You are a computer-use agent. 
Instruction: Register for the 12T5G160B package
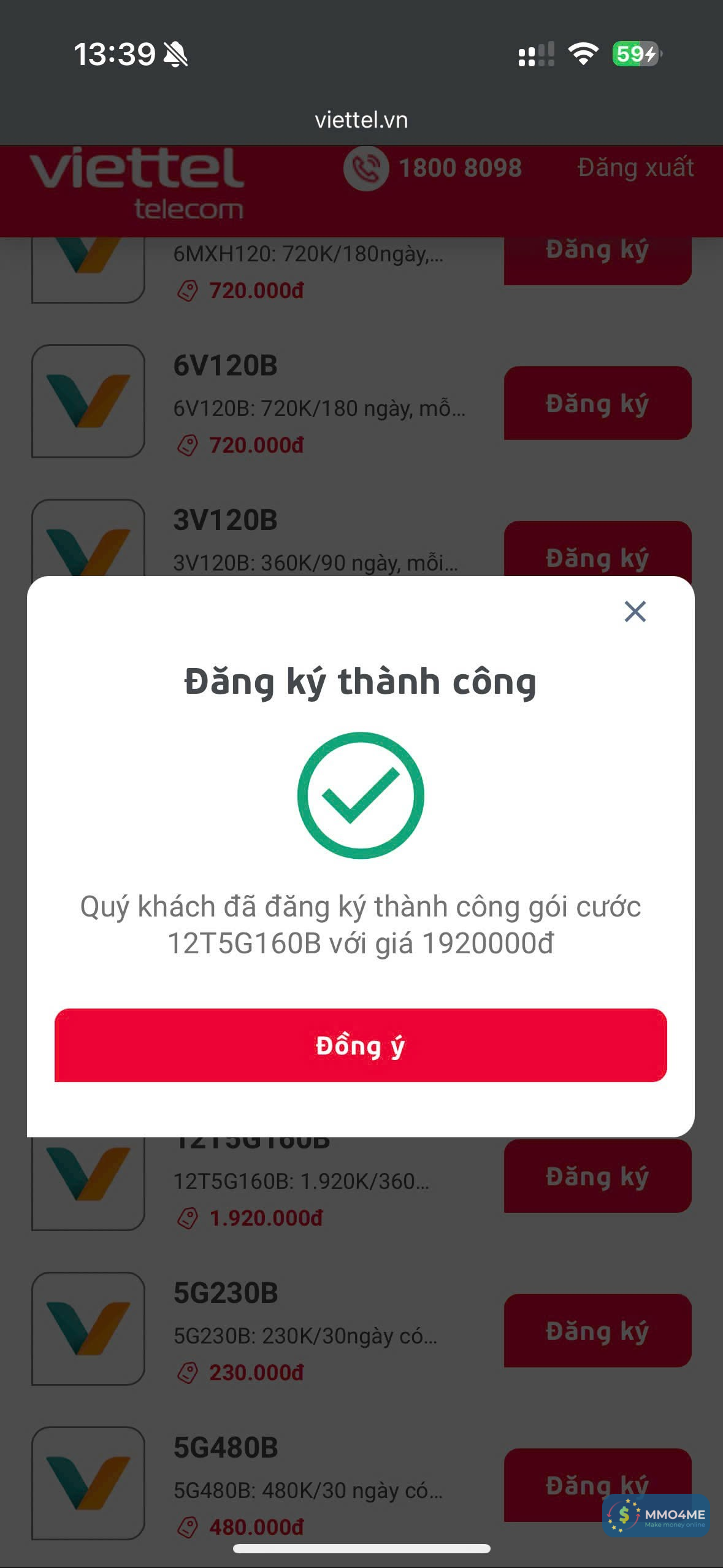pos(597,1176)
